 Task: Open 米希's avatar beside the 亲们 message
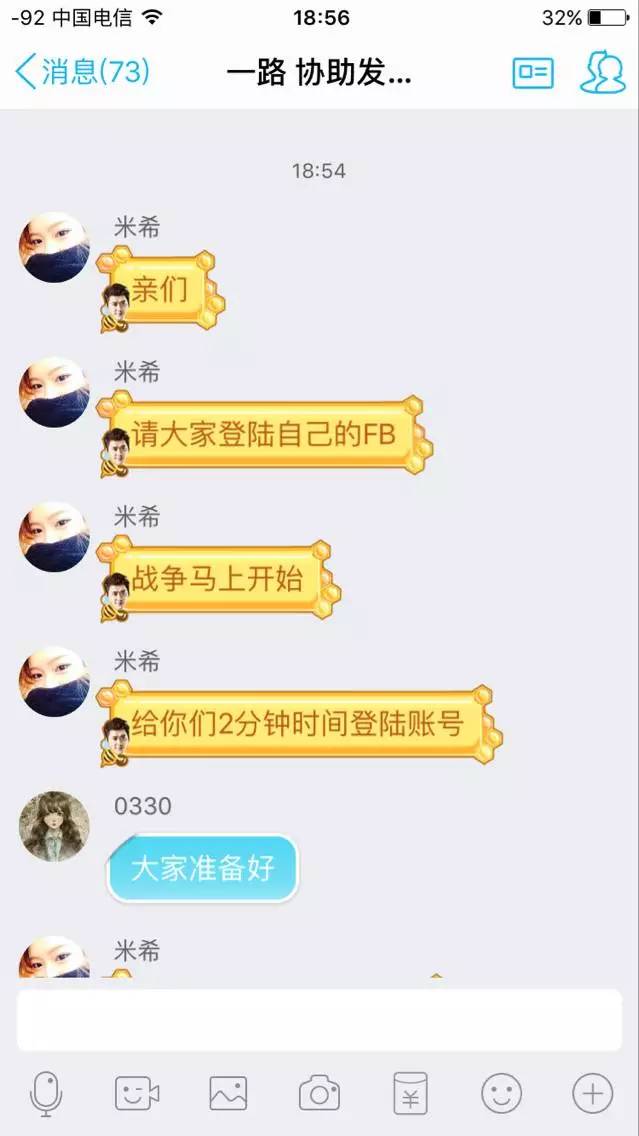54,247
